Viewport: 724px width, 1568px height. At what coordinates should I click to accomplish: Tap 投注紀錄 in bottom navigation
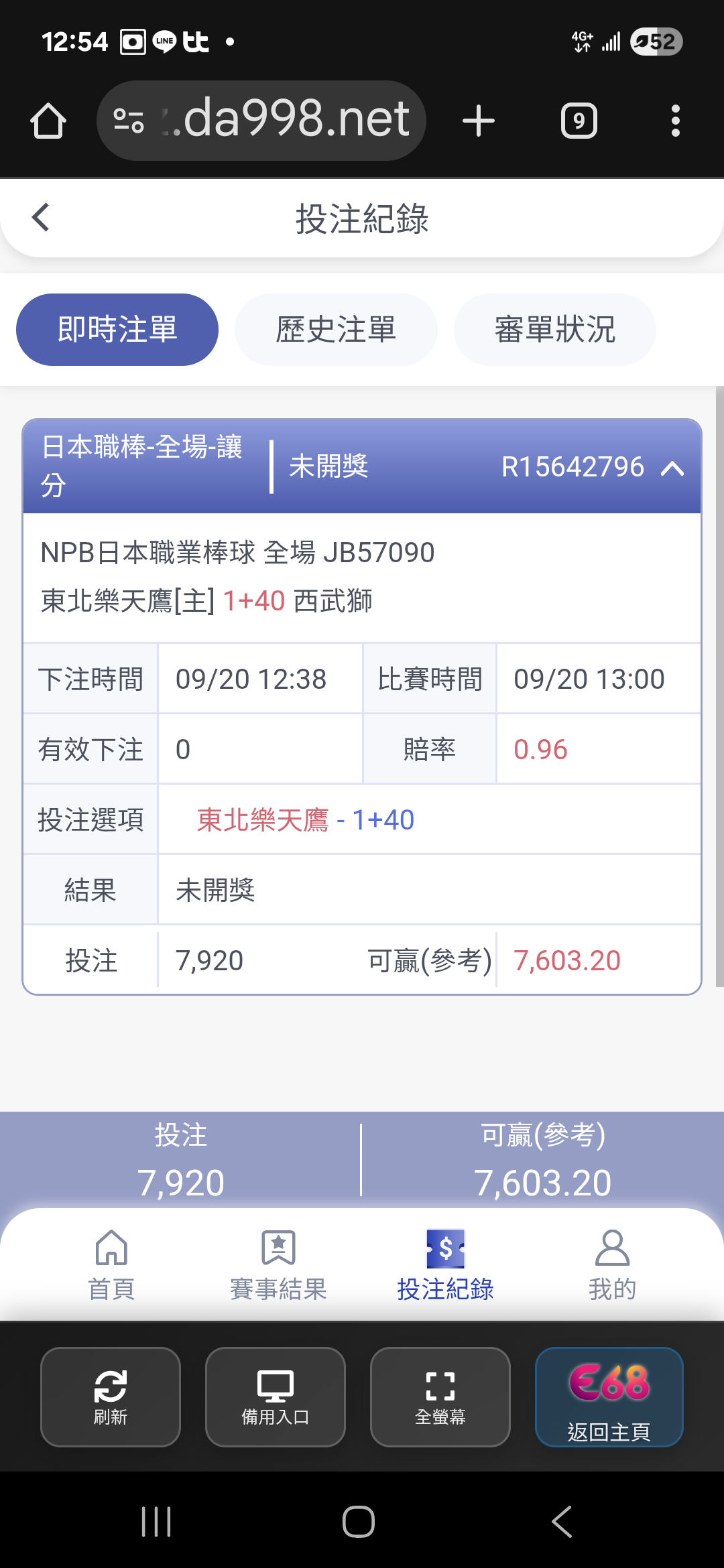tap(445, 1264)
